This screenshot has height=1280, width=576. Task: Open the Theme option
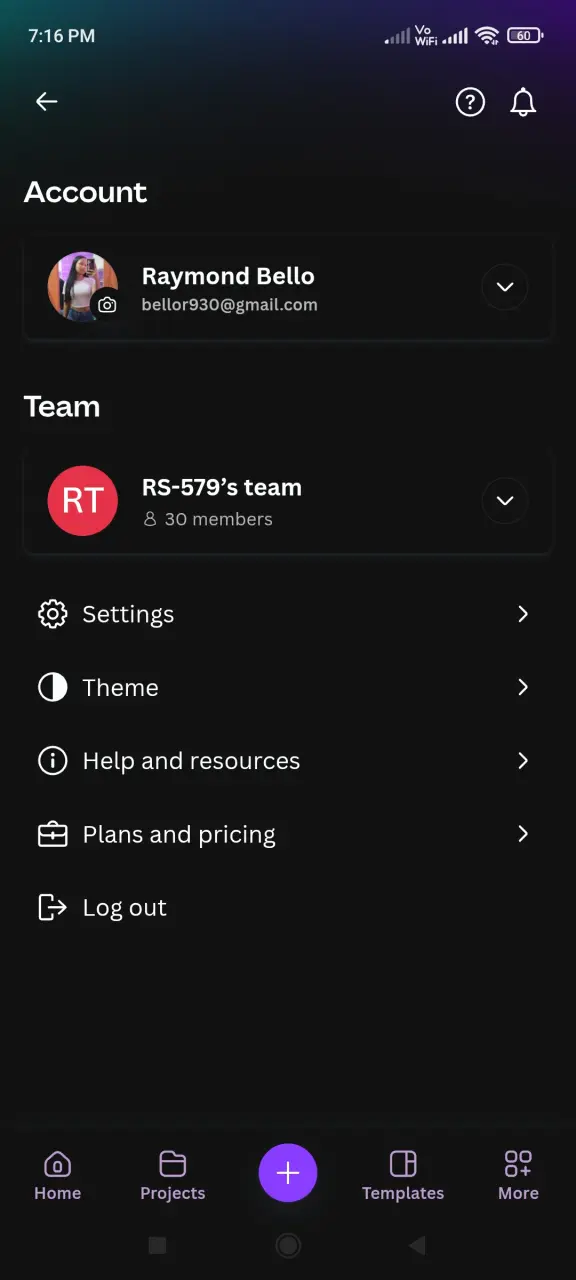(x=288, y=687)
